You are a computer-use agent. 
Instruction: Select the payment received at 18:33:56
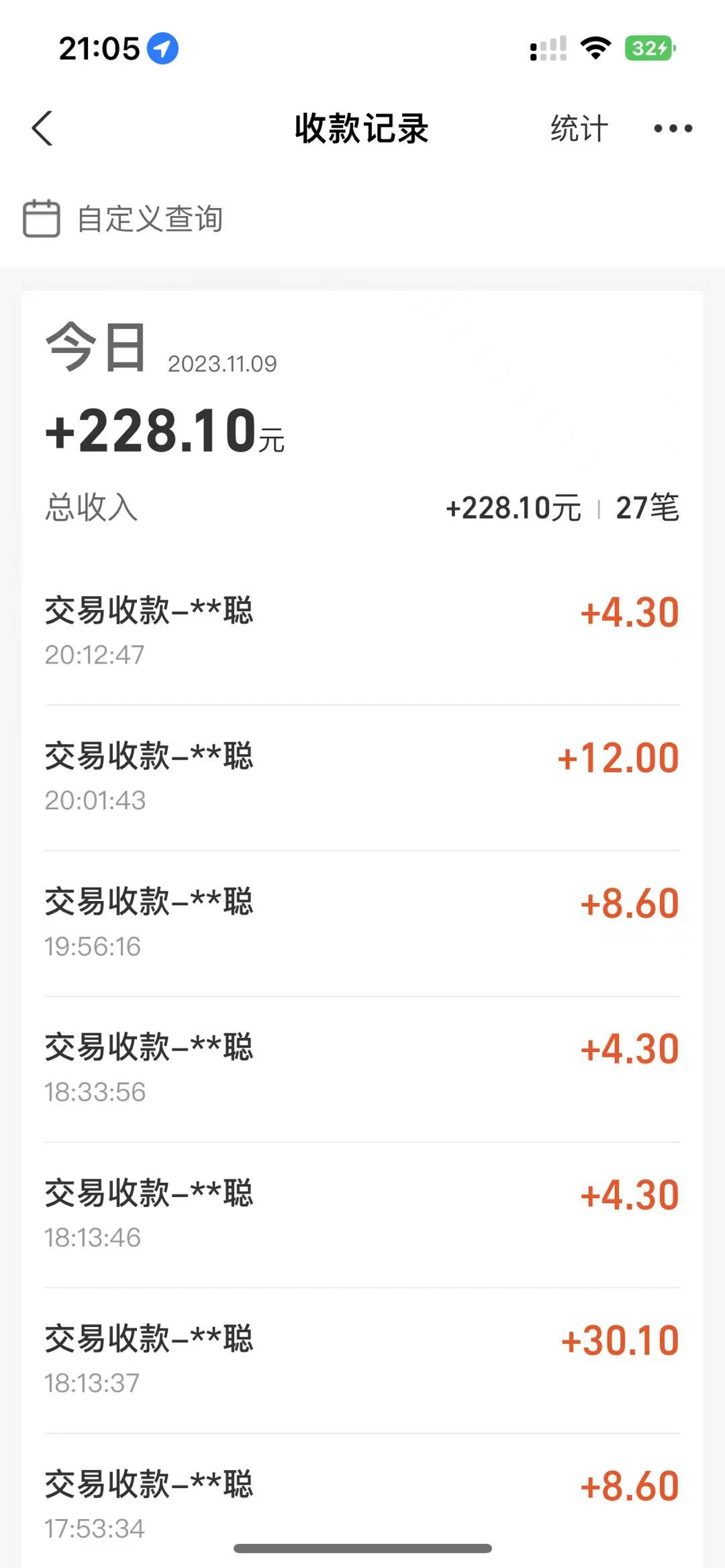coord(362,1068)
